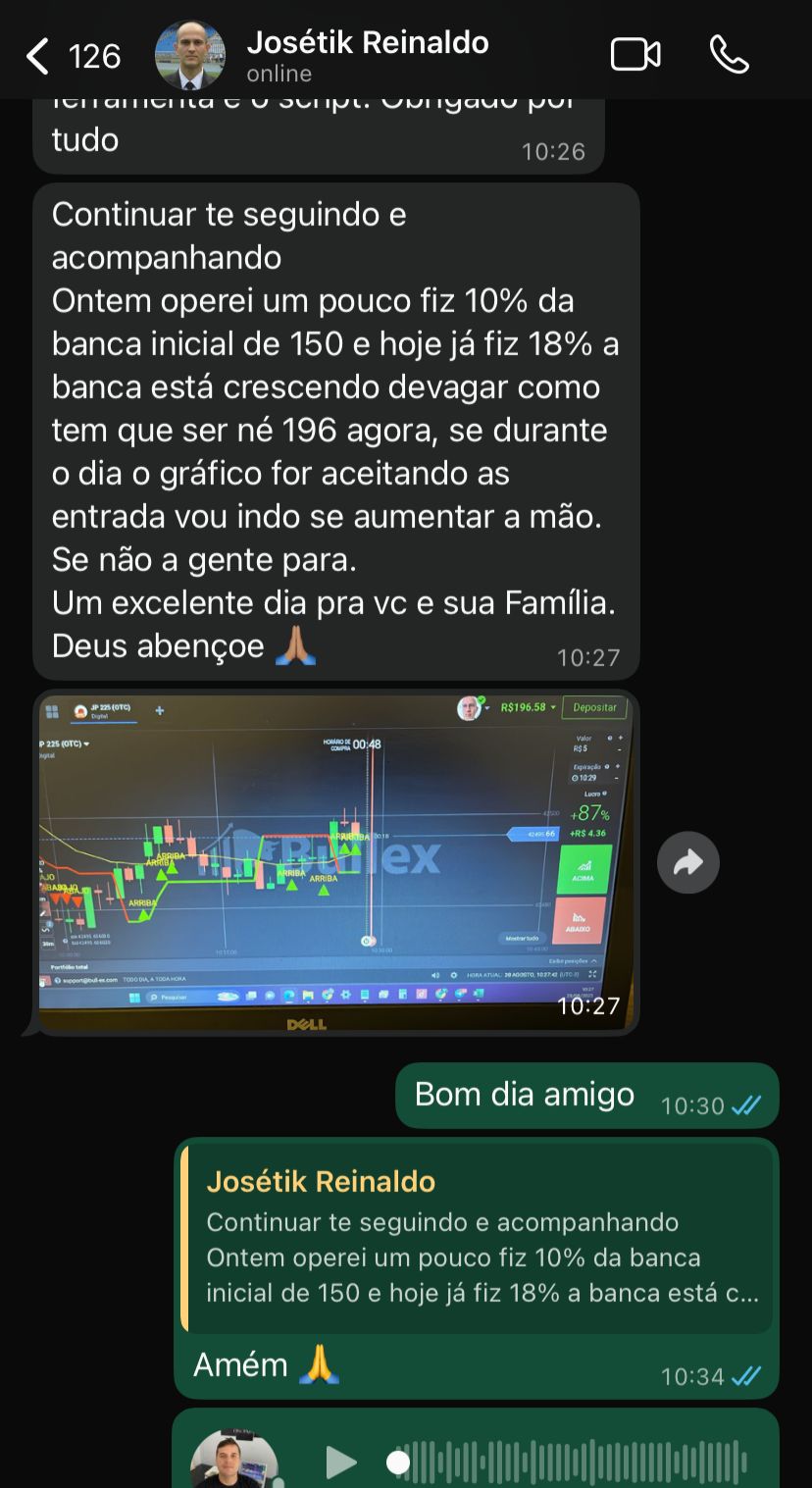
Task: Jump to the quoted Josétik Reinaldo message
Action: tap(477, 1238)
